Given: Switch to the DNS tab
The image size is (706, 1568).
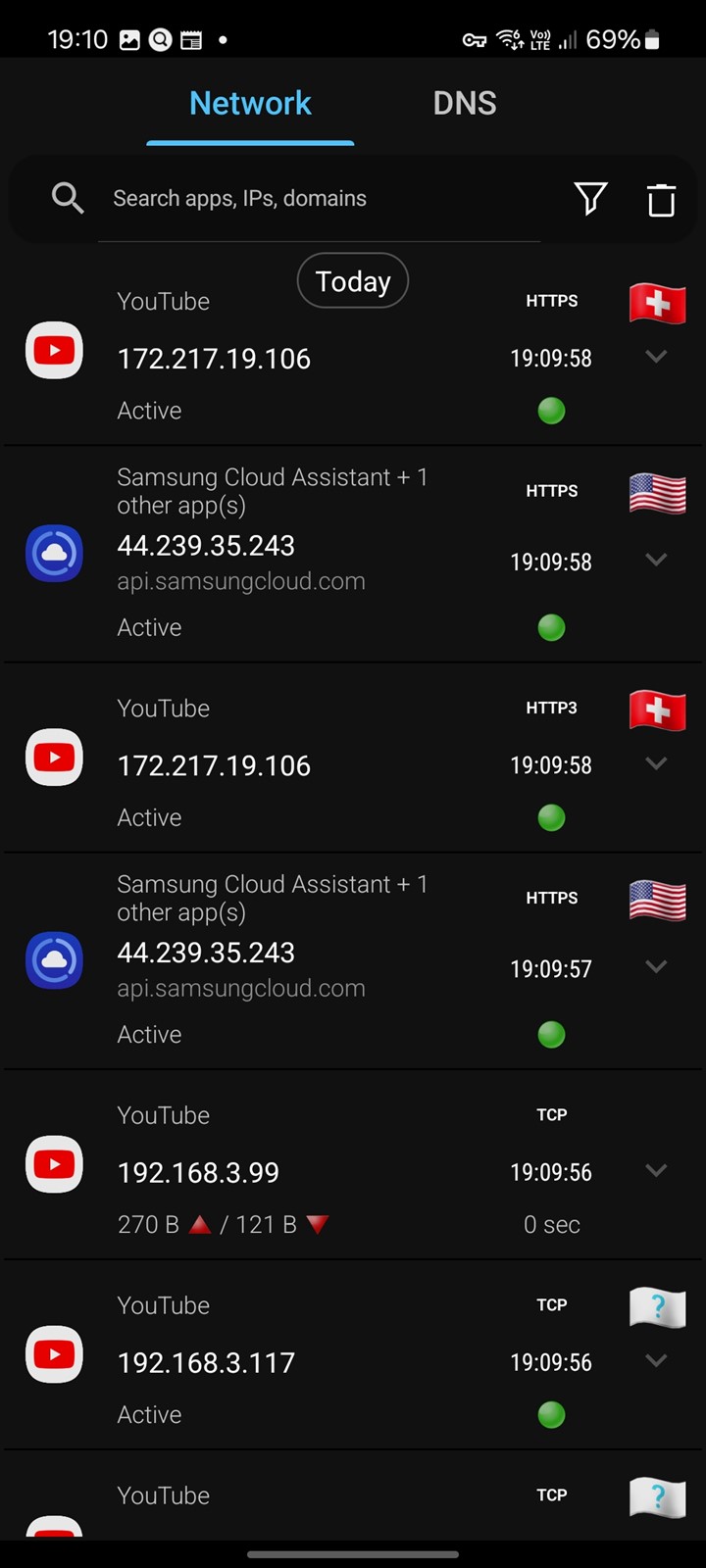Looking at the screenshot, I should (465, 103).
